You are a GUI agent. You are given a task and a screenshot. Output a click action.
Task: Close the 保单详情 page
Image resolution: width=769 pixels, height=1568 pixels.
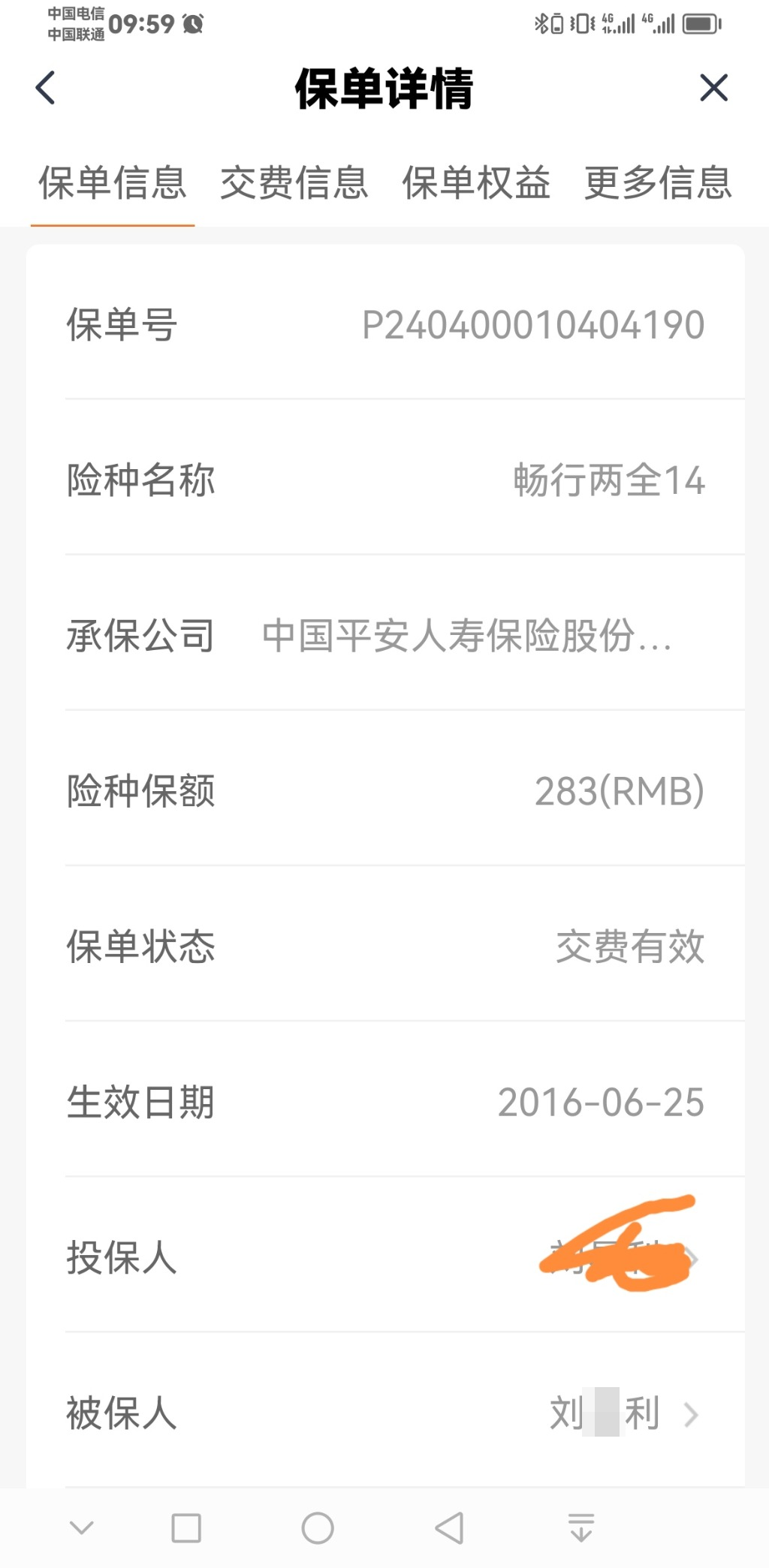point(713,88)
